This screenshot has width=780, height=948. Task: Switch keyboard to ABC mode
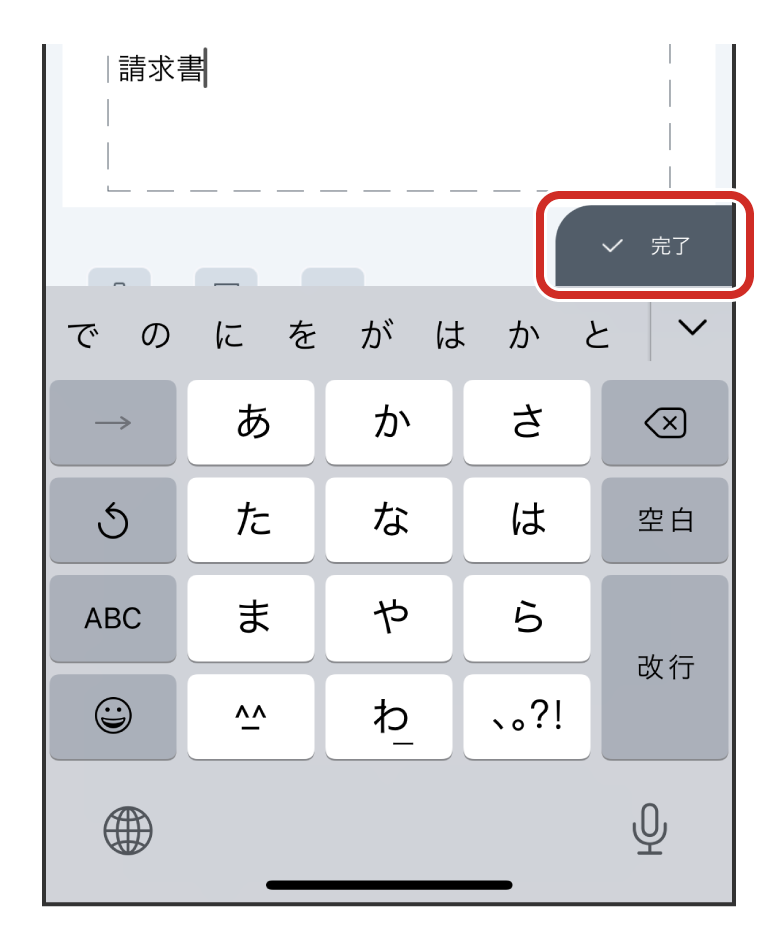click(113, 618)
